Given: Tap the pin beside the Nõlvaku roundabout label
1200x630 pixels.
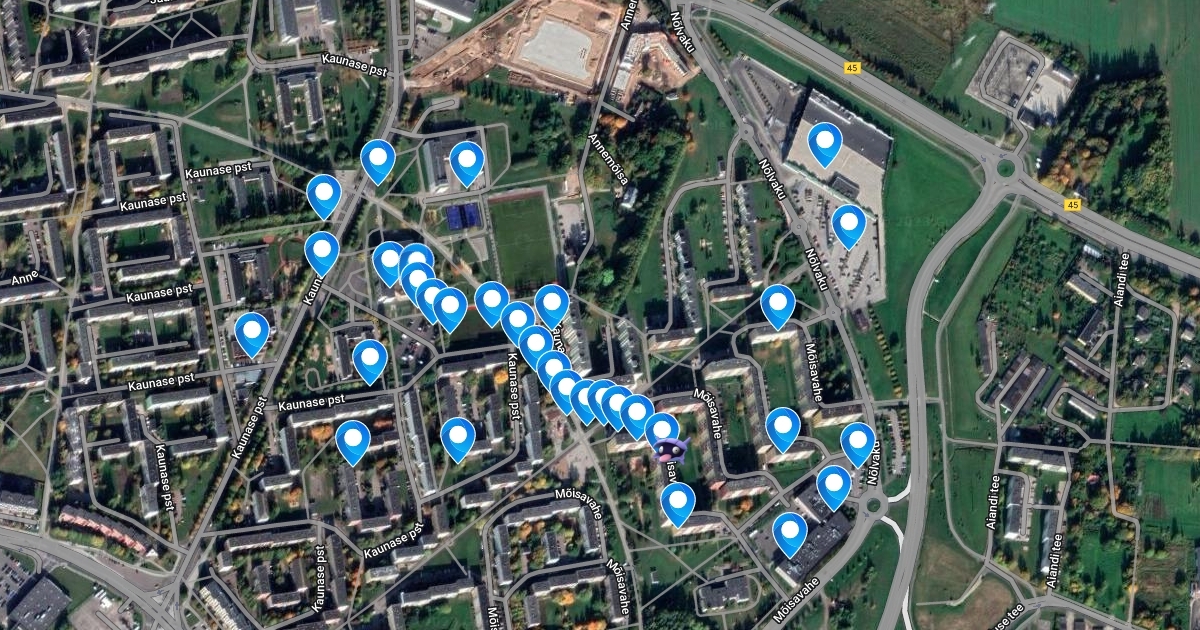Looking at the screenshot, I should pyautogui.click(x=857, y=442).
